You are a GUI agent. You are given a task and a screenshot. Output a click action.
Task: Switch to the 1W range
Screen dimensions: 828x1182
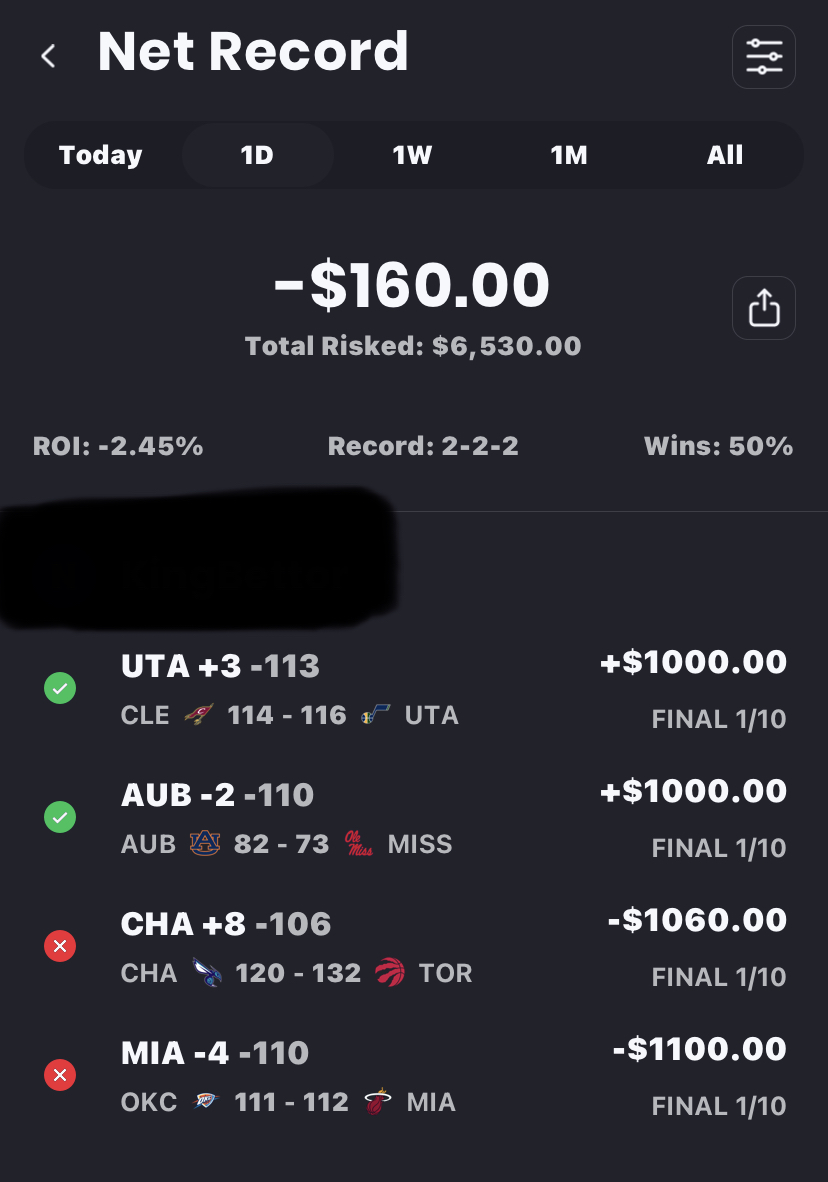pos(413,155)
